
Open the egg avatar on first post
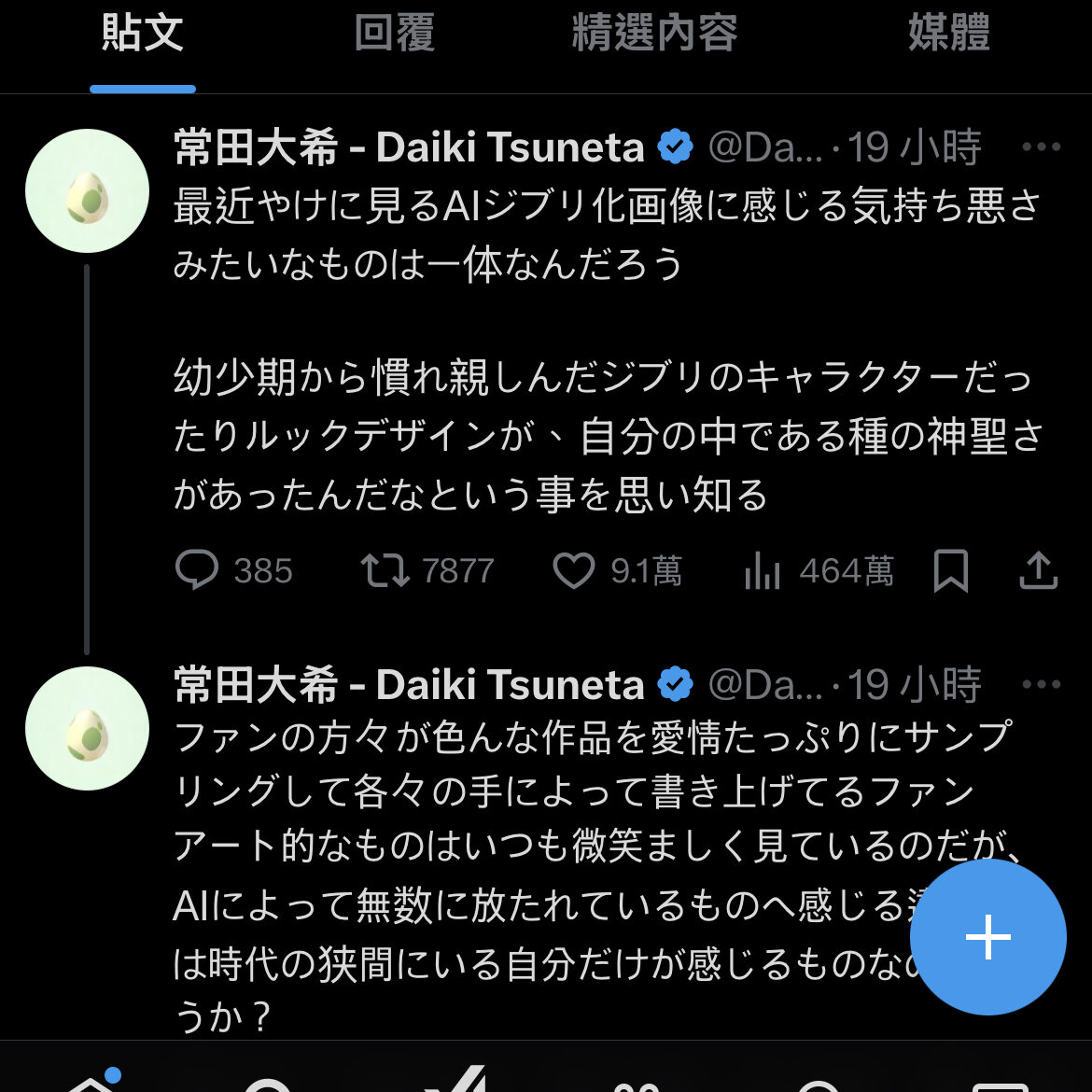(x=87, y=191)
